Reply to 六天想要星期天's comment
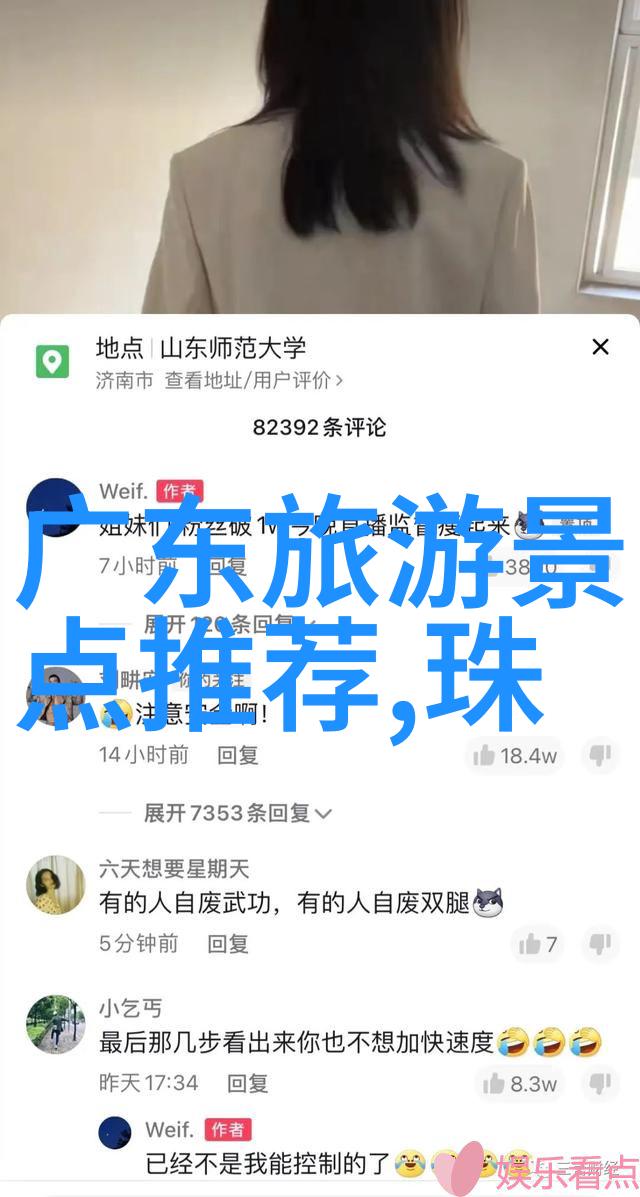 (228, 942)
